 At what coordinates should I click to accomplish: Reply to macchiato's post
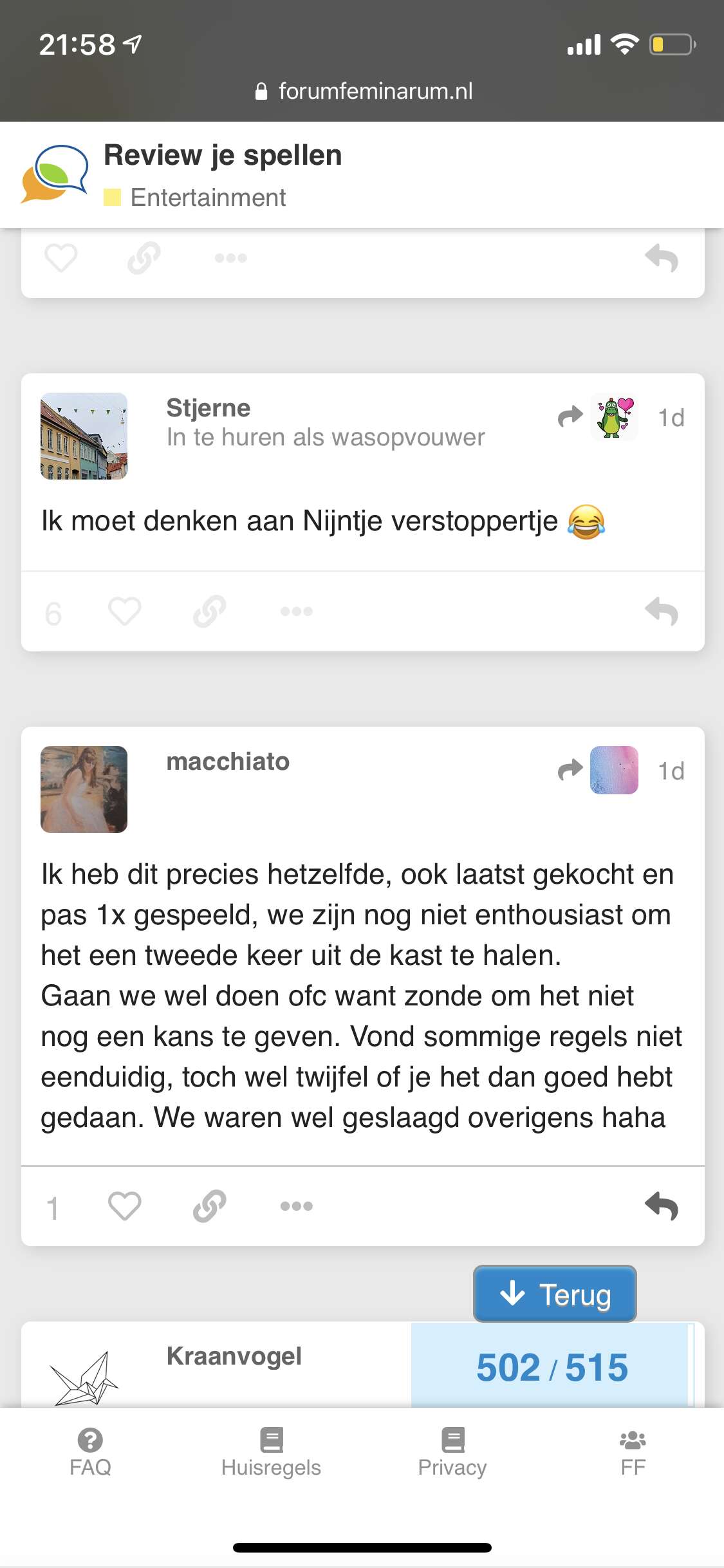coord(662,1206)
